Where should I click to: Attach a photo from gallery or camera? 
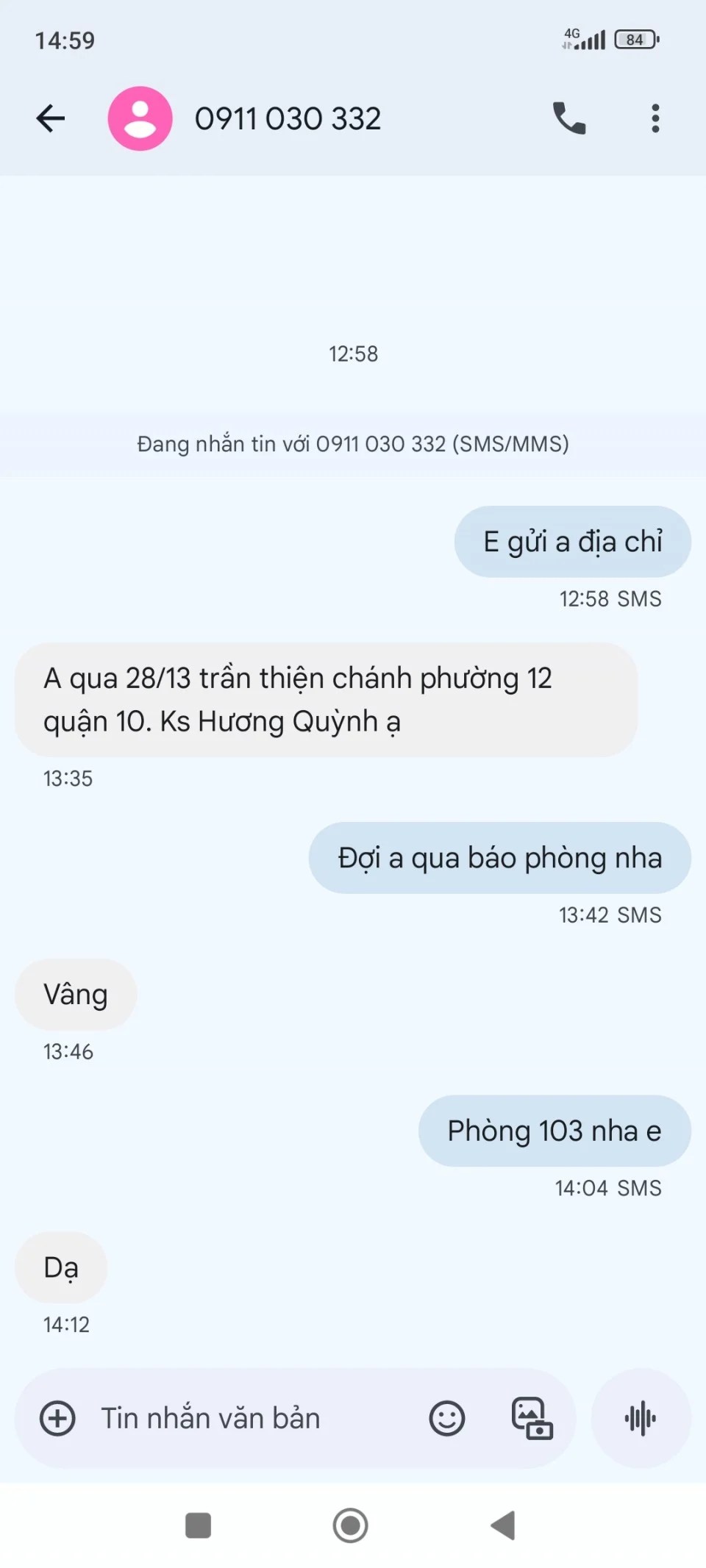click(x=532, y=1418)
